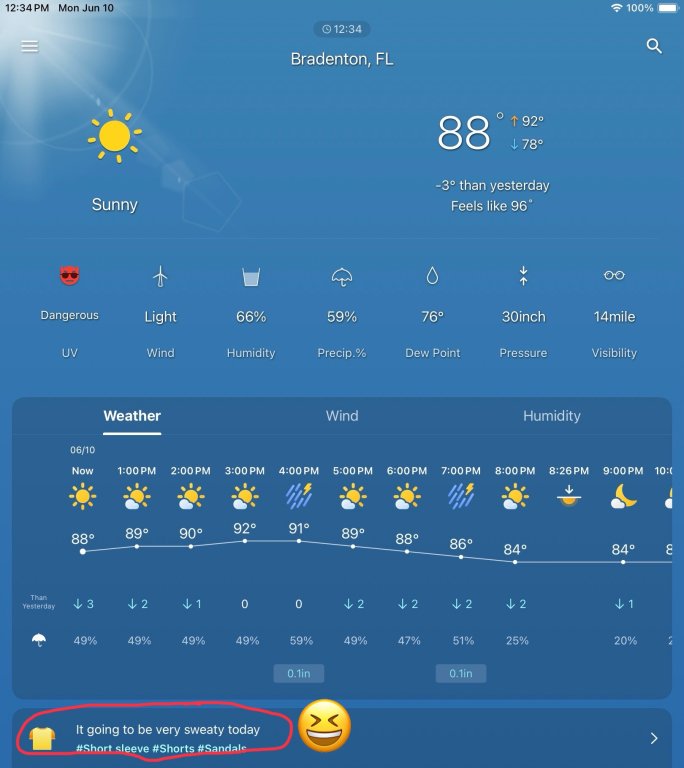Open the hamburger menu
684x768 pixels.
click(x=30, y=46)
